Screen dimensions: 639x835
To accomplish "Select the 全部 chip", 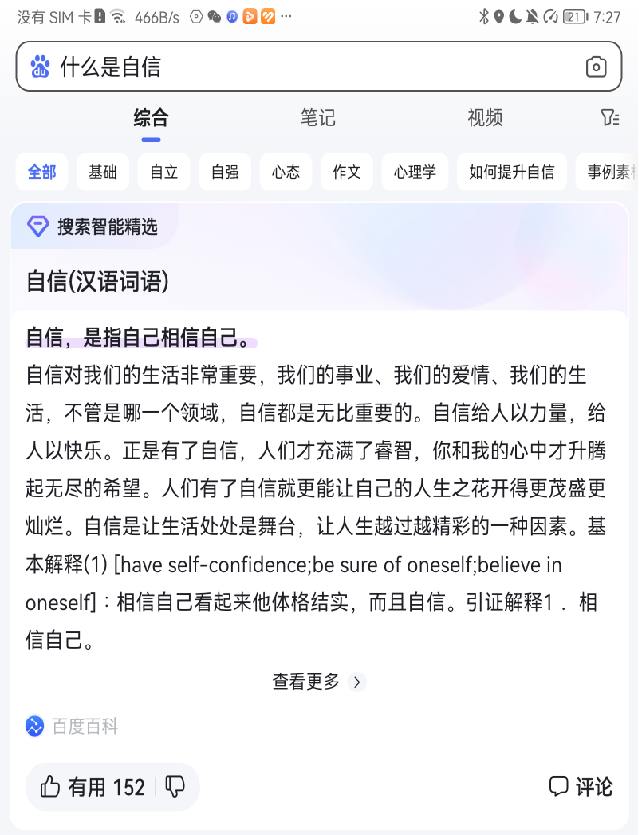I will 42,172.
